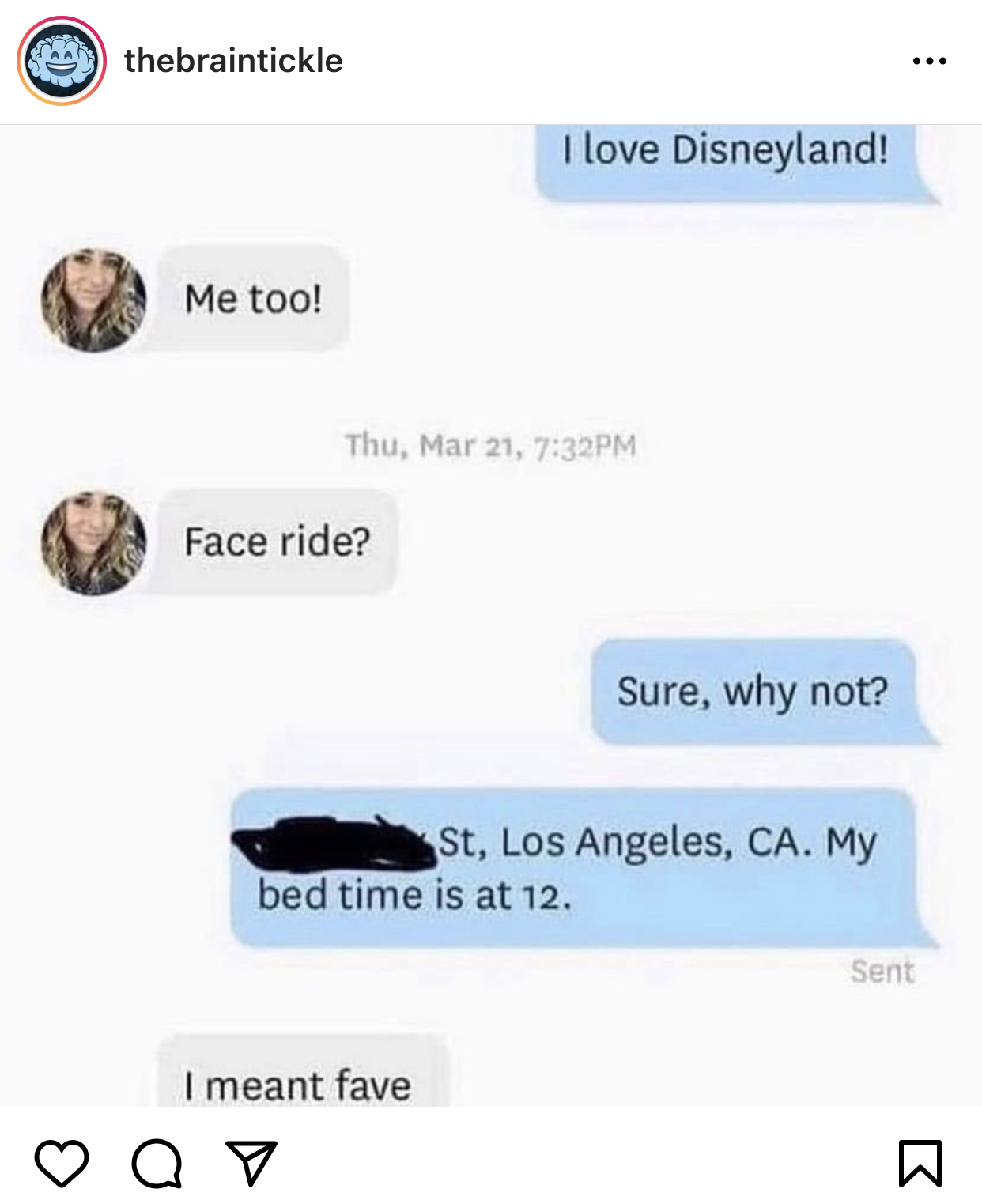Share this post via the paper plane icon
The width and height of the screenshot is (982, 1204).
point(251,1163)
